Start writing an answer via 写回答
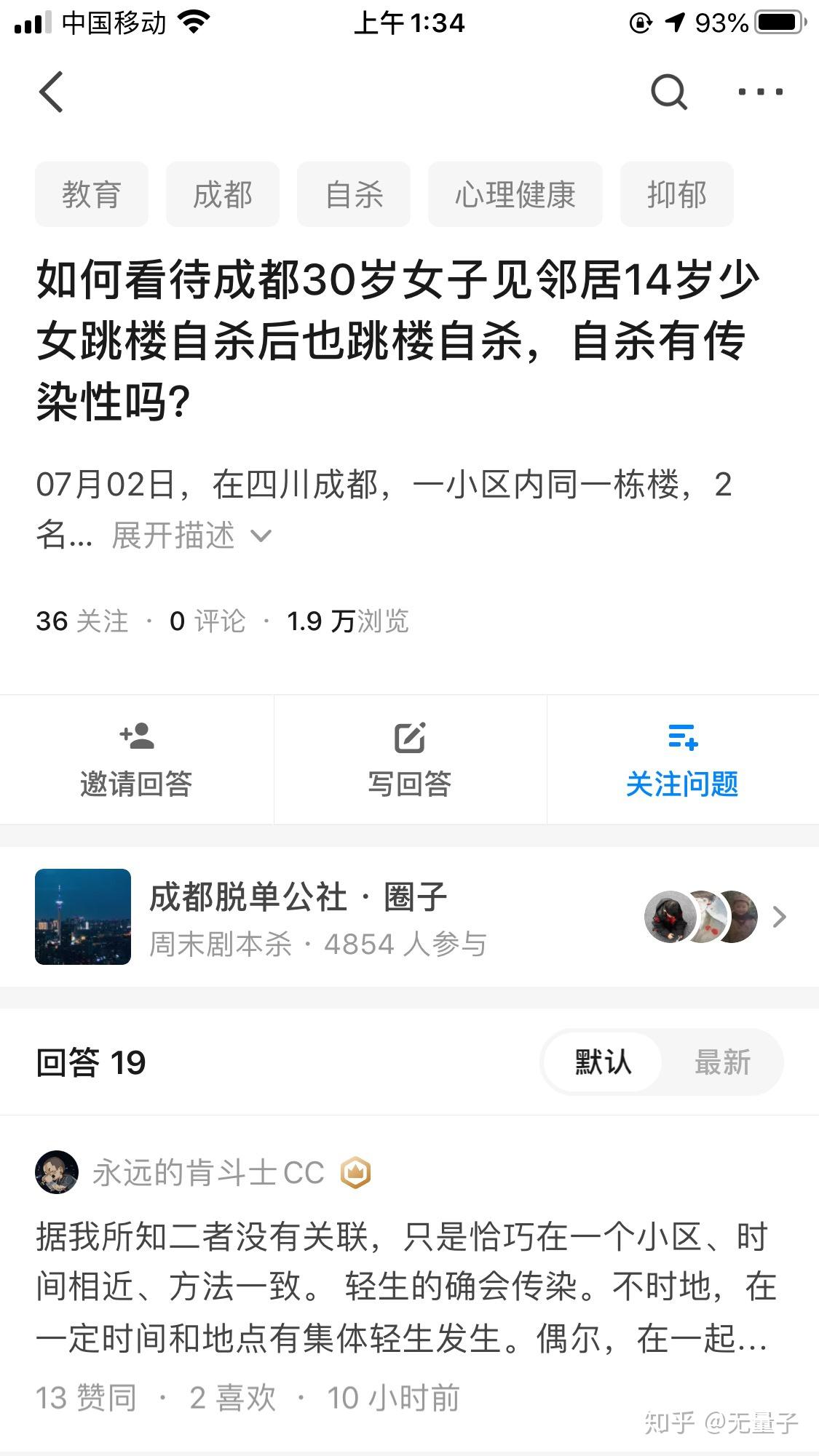The width and height of the screenshot is (819, 1456). [x=410, y=760]
